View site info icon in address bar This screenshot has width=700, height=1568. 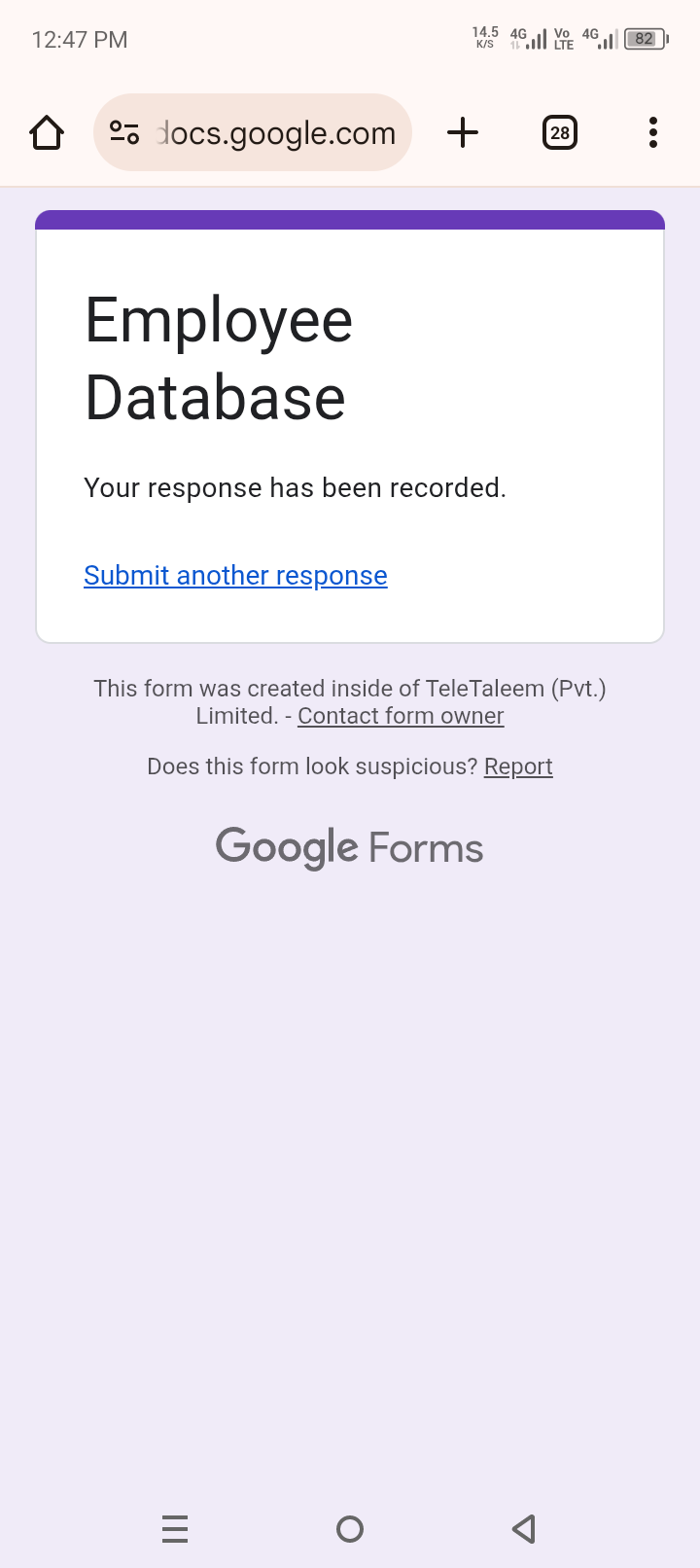point(124,132)
